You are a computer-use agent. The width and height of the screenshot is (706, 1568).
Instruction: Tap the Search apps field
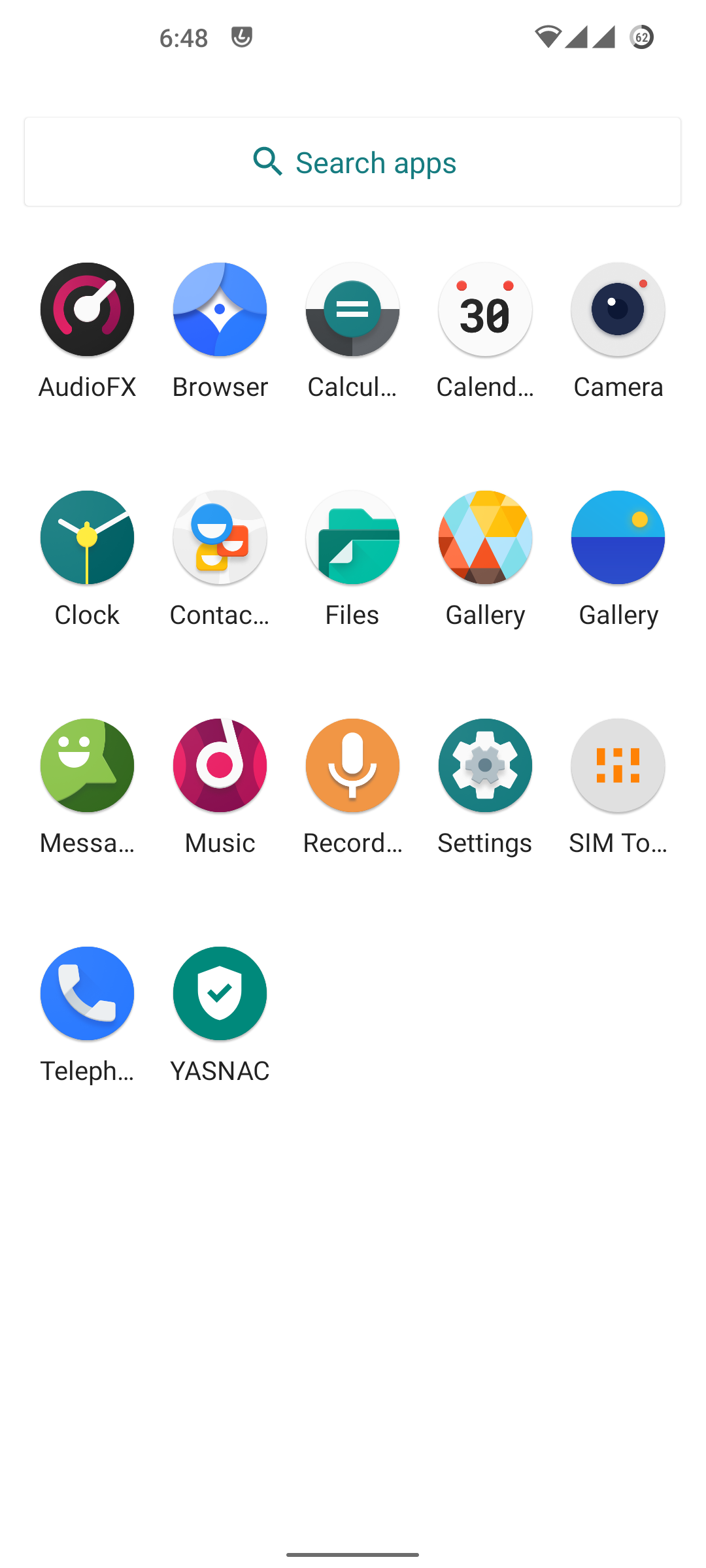tap(353, 162)
